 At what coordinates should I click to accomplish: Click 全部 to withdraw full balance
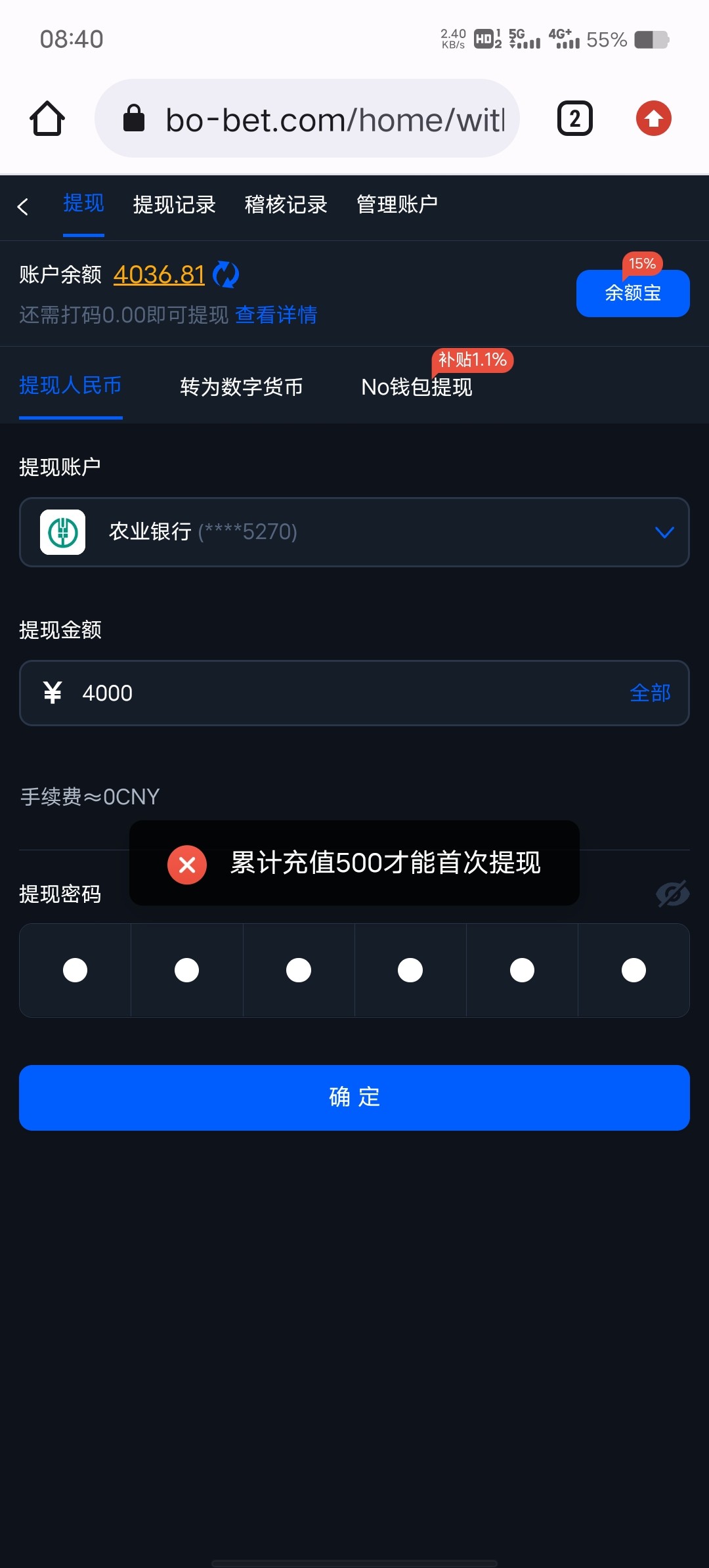(x=651, y=693)
